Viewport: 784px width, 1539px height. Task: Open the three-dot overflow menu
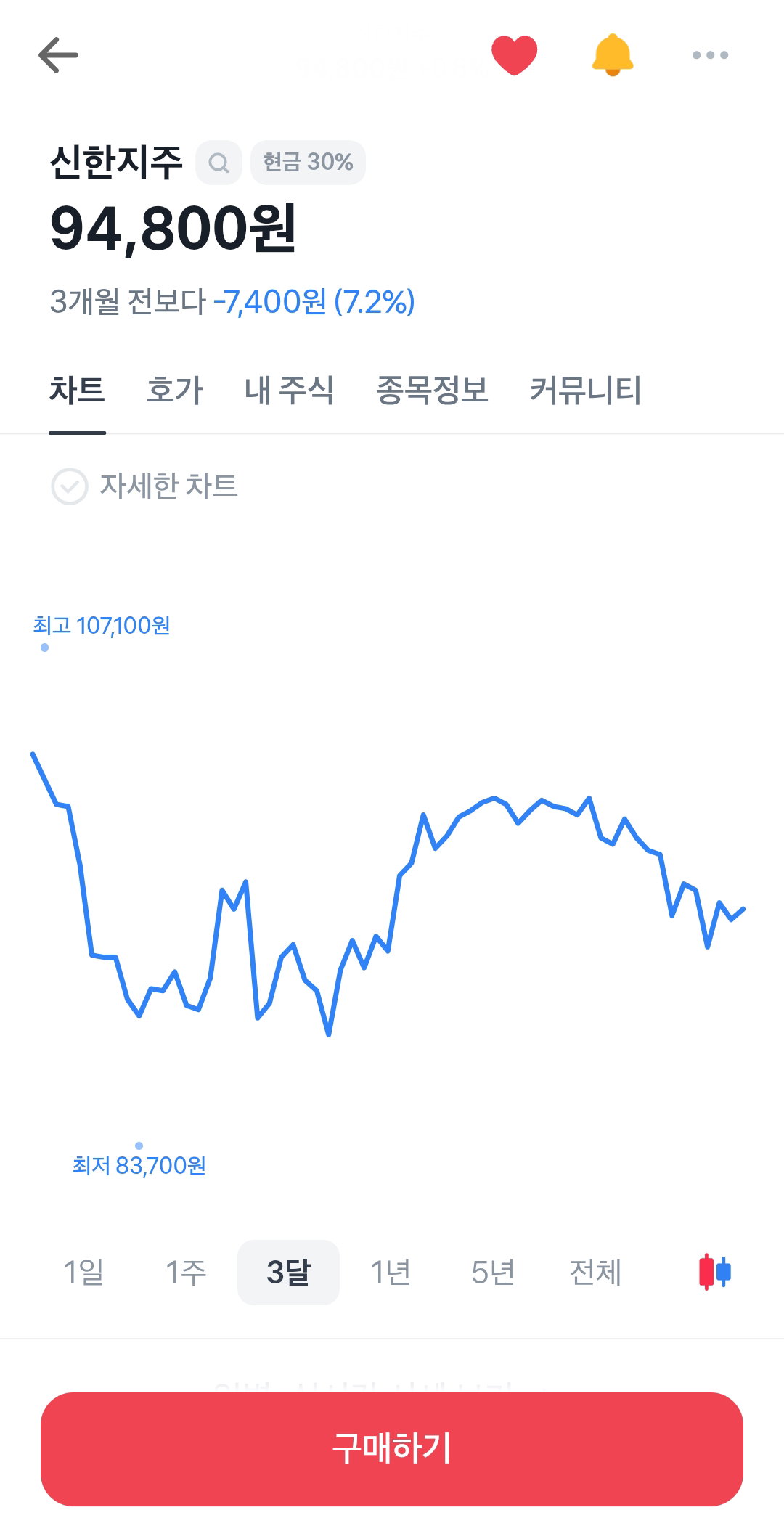pos(710,55)
